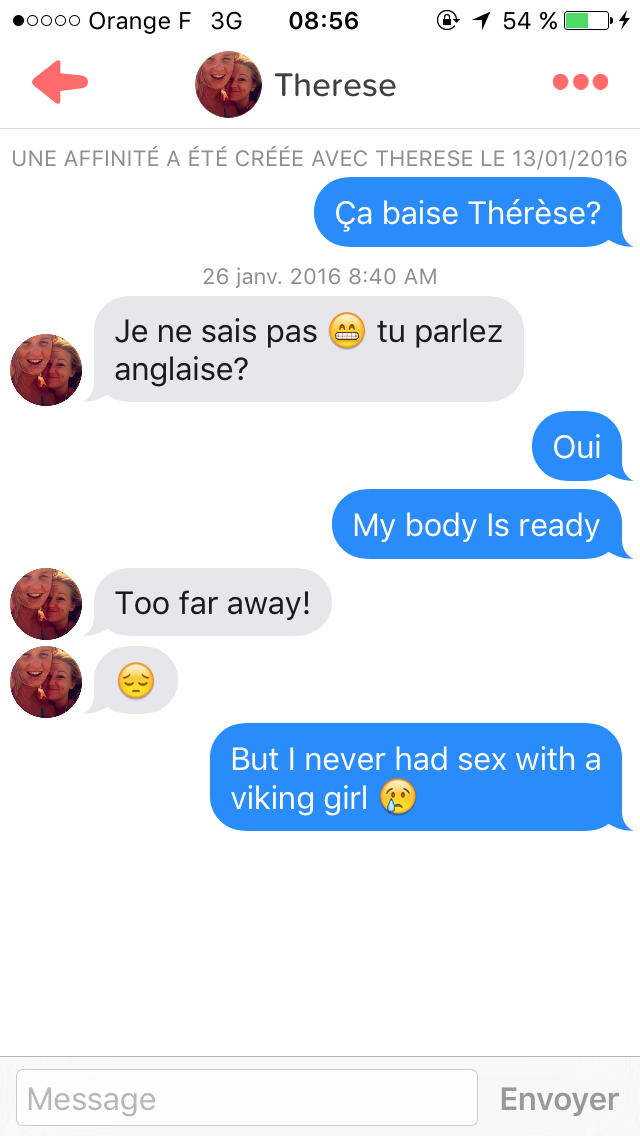
Task: Tap Therese's avatar beside 'Too far away!'
Action: (46, 604)
